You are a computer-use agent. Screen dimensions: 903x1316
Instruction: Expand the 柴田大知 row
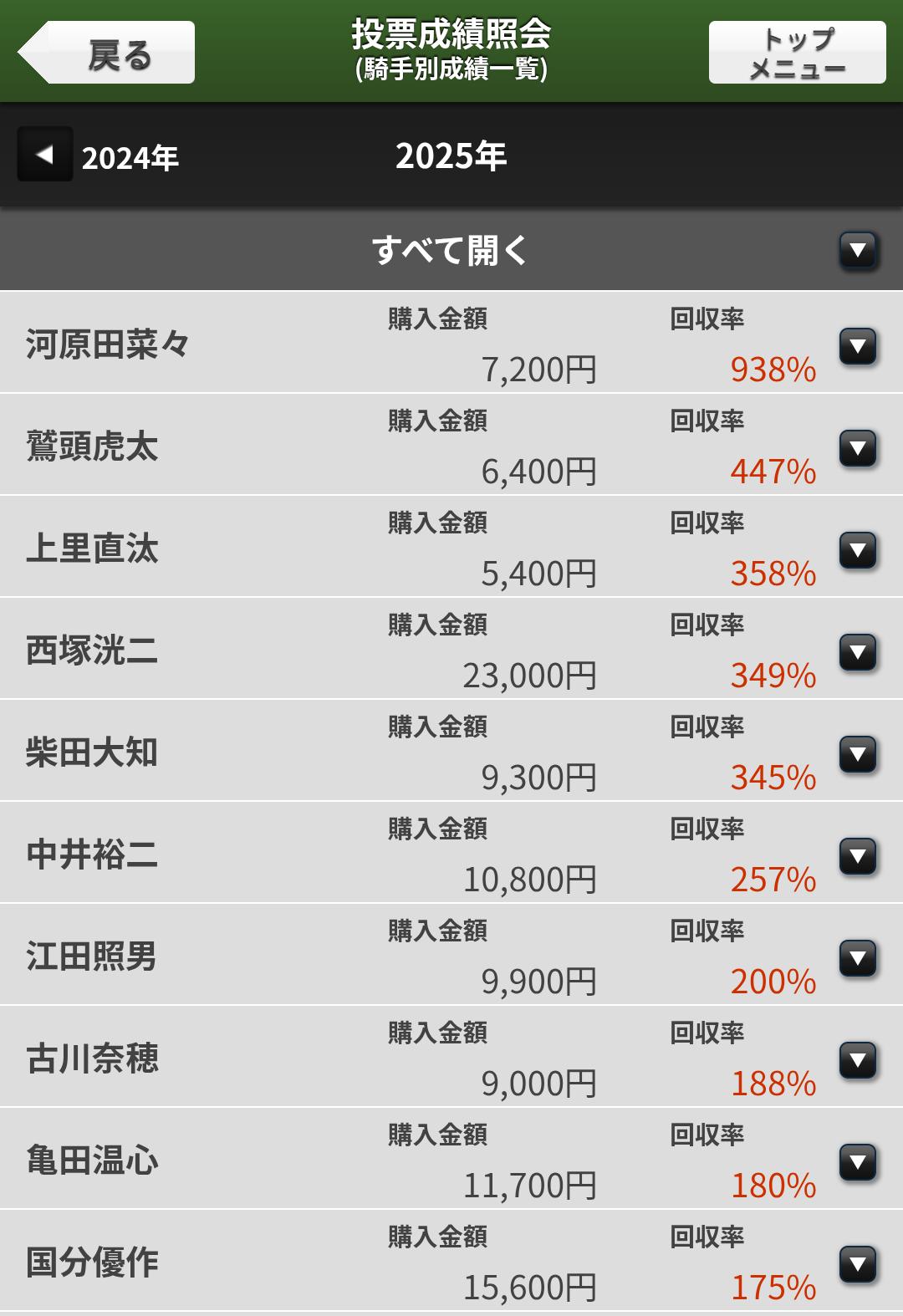point(857,753)
